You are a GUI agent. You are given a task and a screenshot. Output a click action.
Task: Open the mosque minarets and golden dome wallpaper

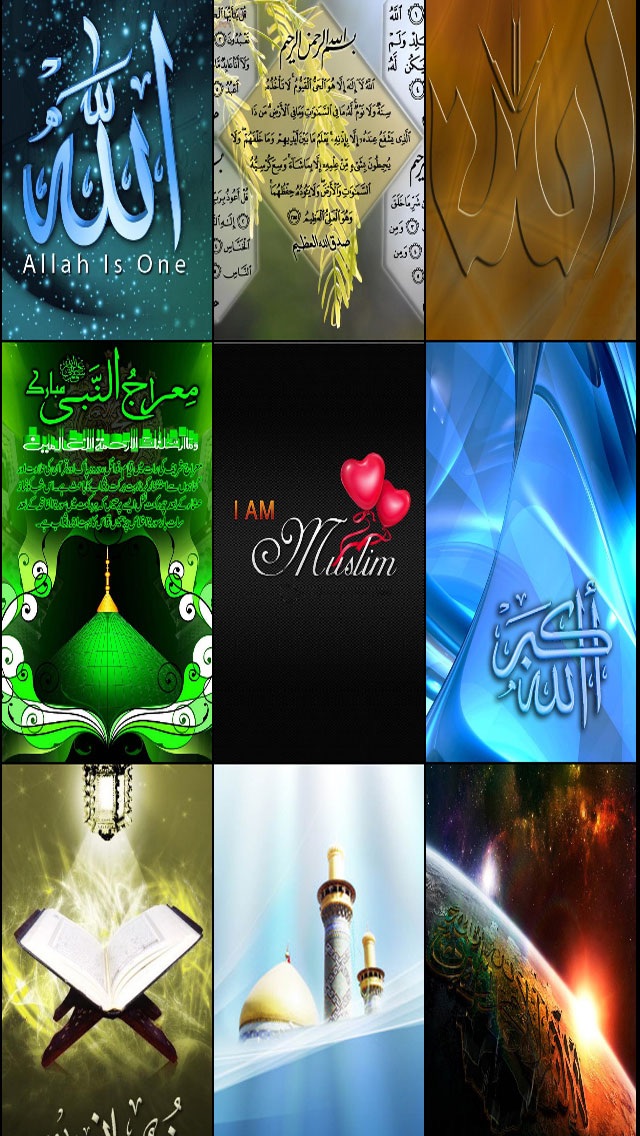click(x=319, y=950)
